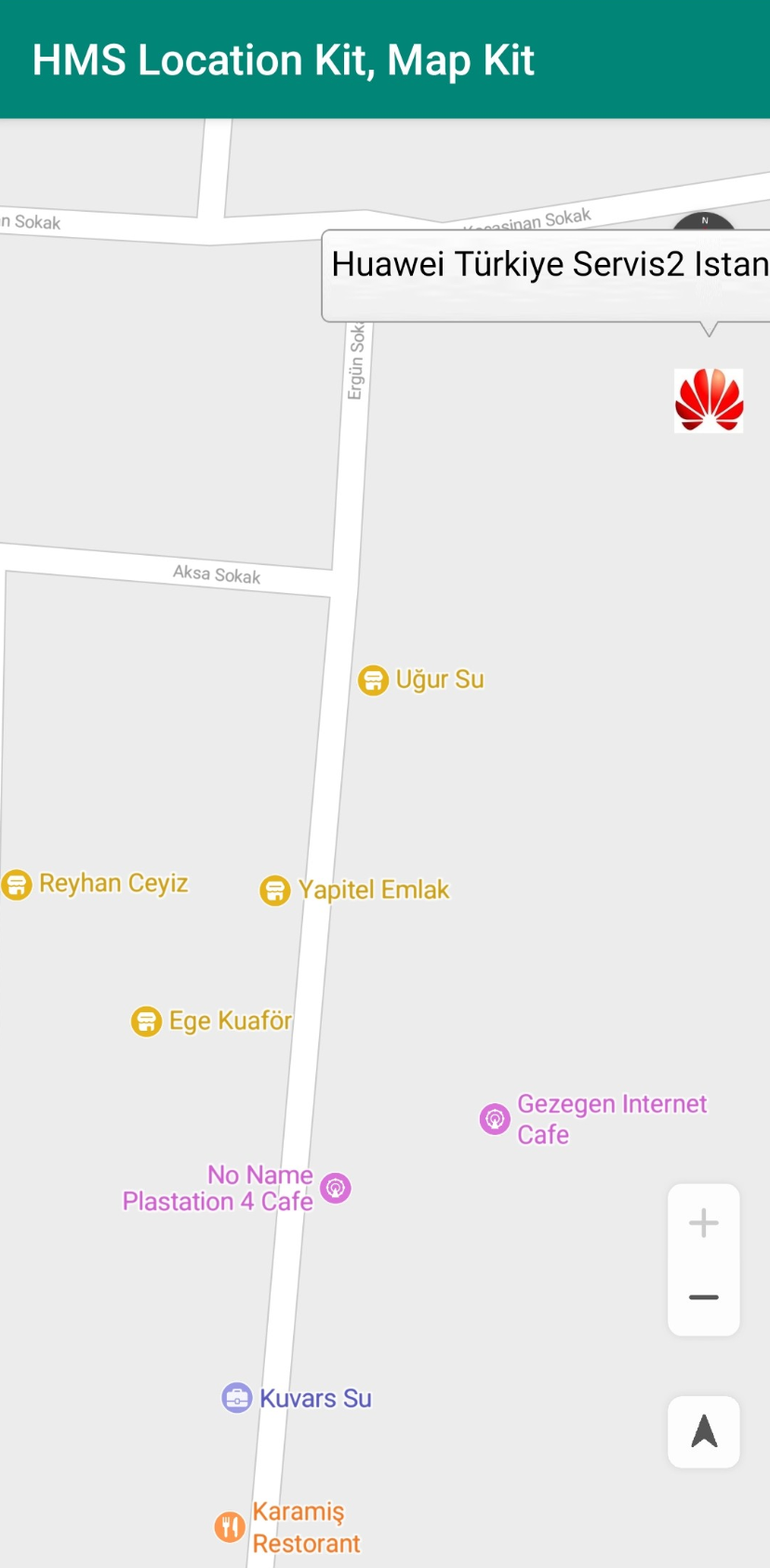Screen dimensions: 770x1568
Task: Tap the Huawei logo marker
Action: [x=709, y=401]
